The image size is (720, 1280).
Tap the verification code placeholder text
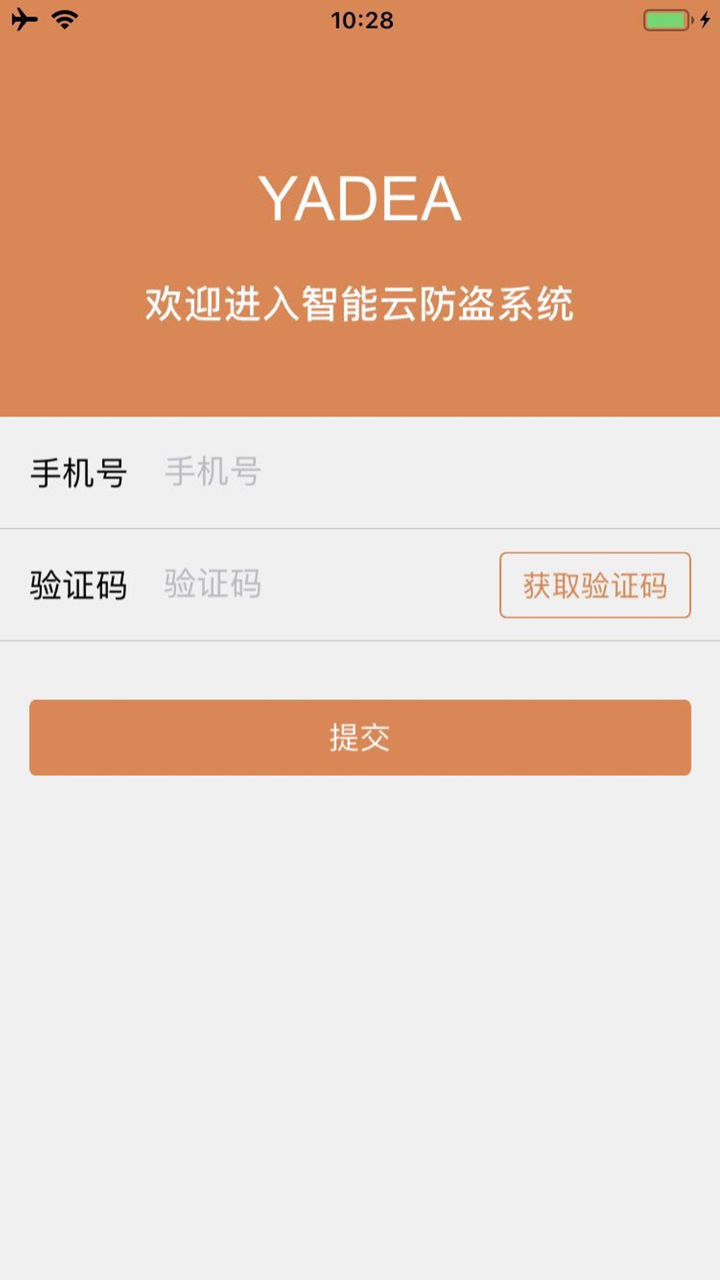[x=211, y=585]
